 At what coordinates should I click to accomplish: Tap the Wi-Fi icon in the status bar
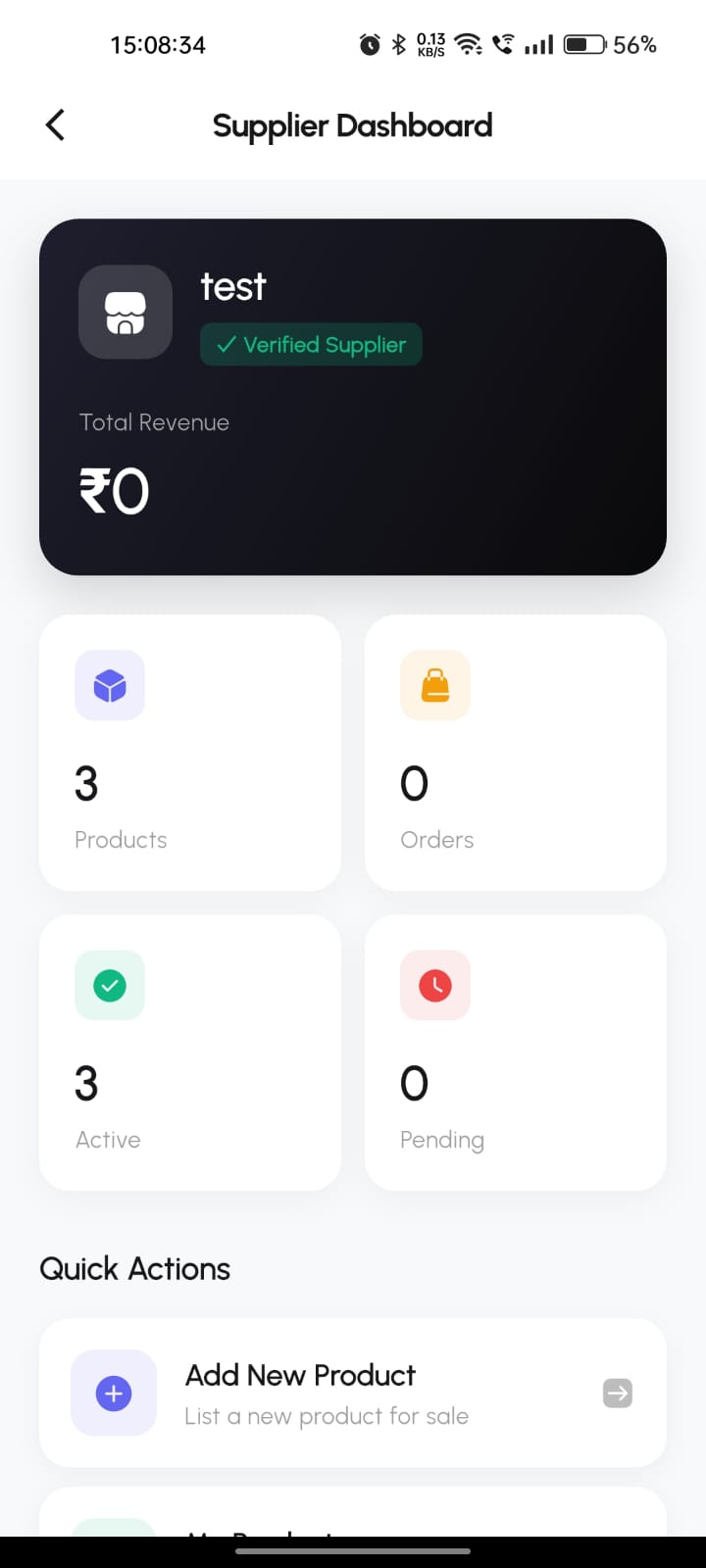(x=467, y=43)
